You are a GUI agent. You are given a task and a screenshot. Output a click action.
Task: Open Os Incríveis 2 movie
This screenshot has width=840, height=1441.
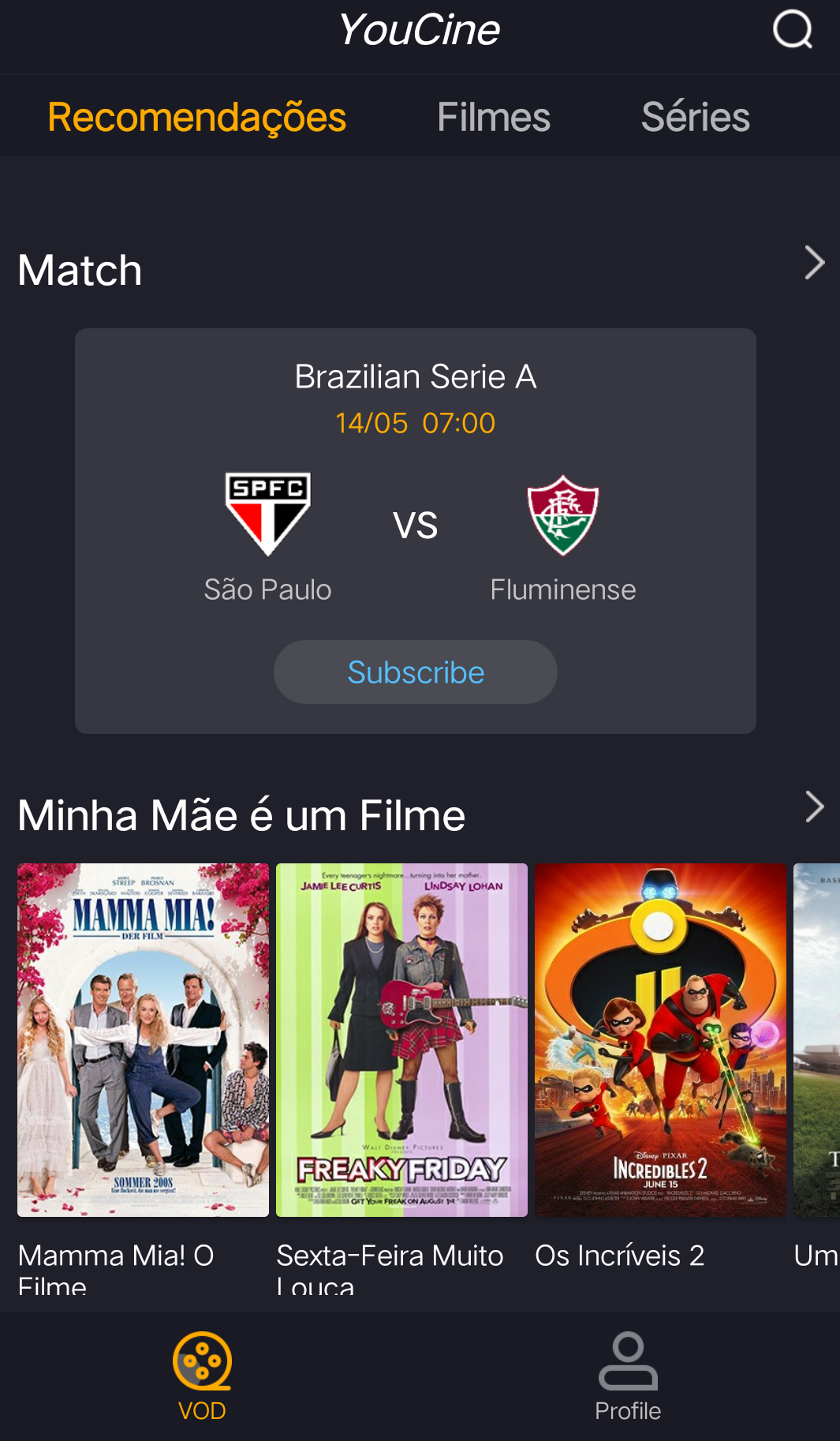coord(660,1039)
